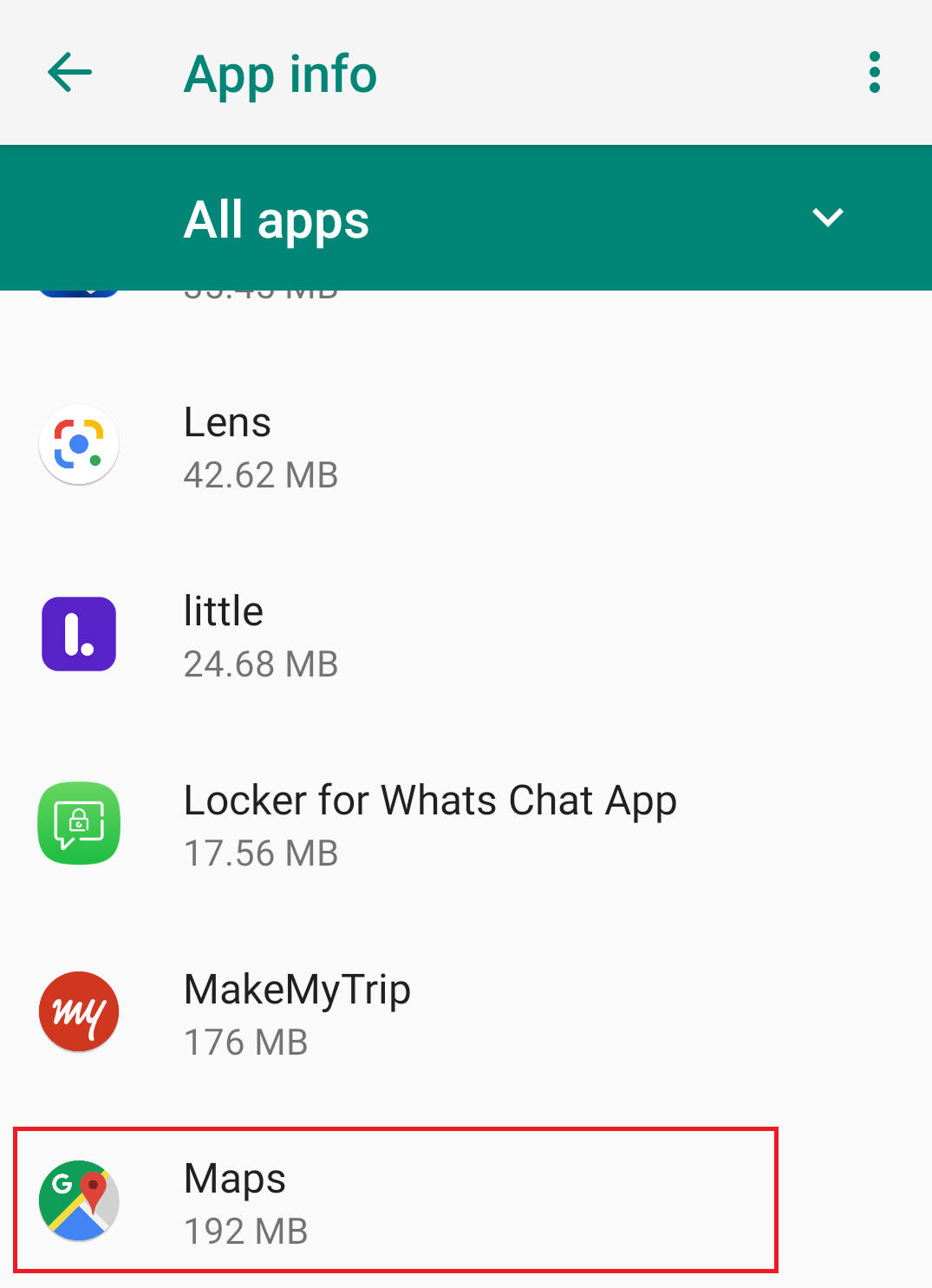The height and width of the screenshot is (1288, 932).
Task: Tap the MakeMyTrip app icon
Action: [79, 1011]
